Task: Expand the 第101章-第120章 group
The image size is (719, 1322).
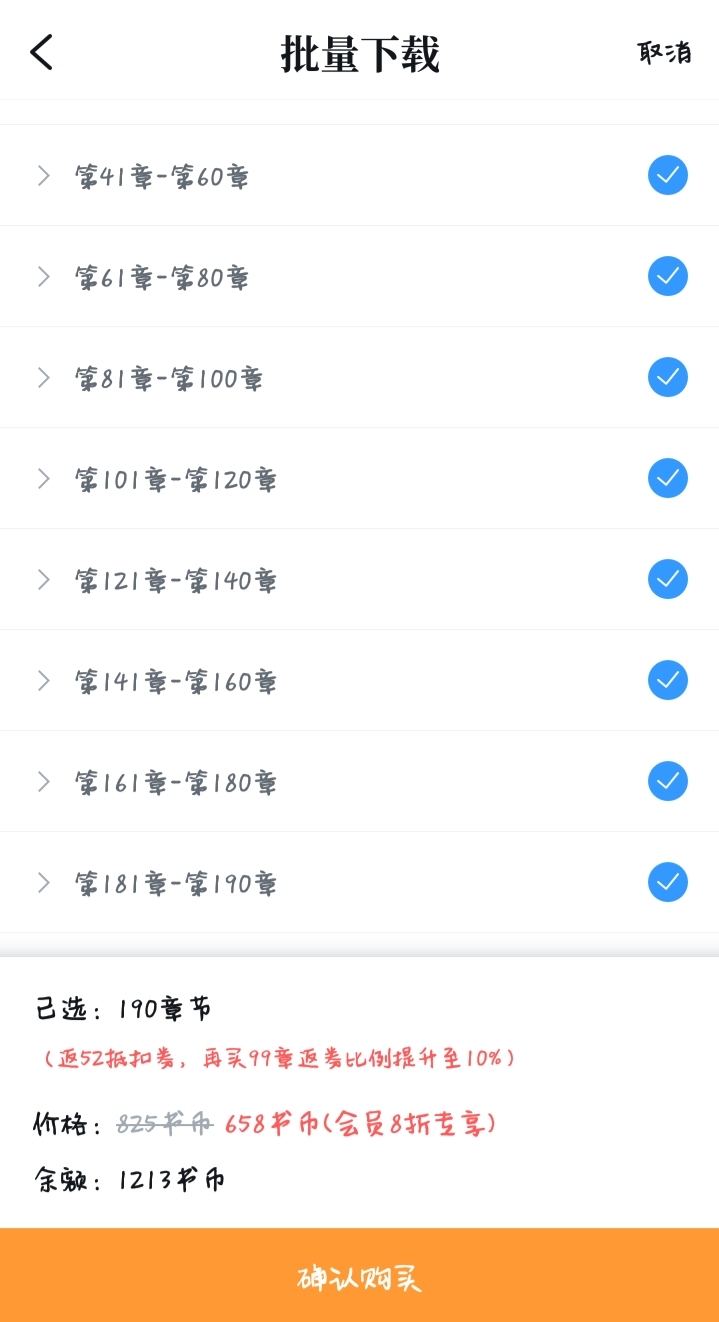Action: [43, 479]
